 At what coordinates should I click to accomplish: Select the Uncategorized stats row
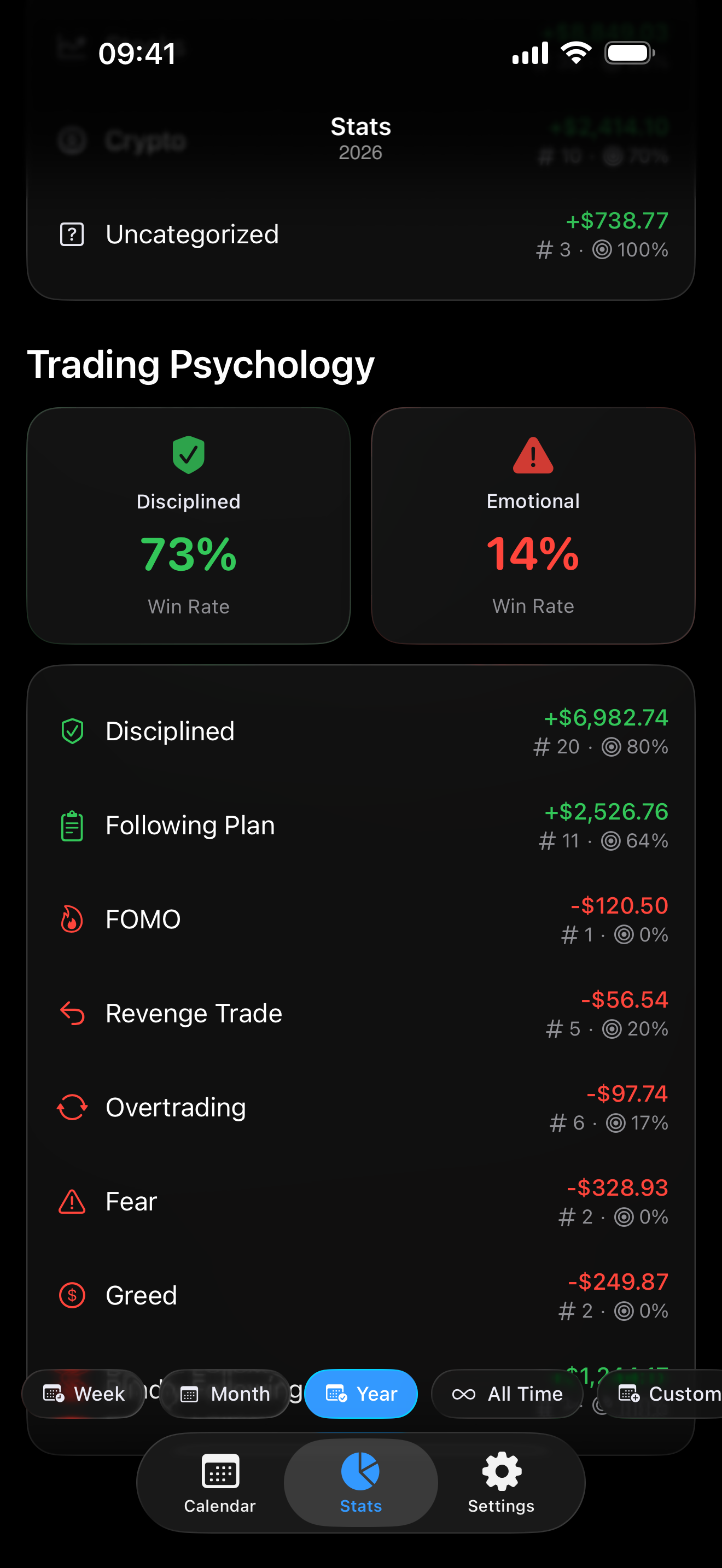click(361, 235)
